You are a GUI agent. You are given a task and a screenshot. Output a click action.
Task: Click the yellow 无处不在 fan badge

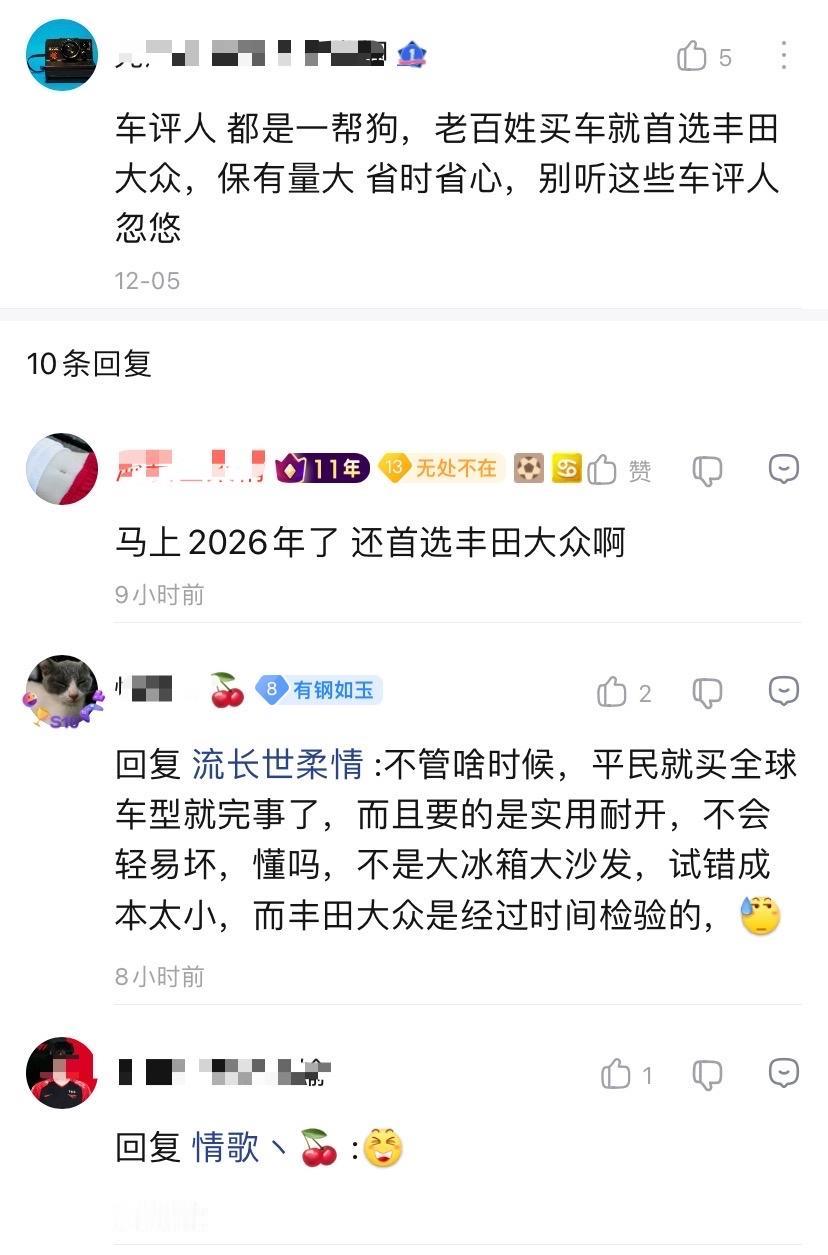(440, 467)
